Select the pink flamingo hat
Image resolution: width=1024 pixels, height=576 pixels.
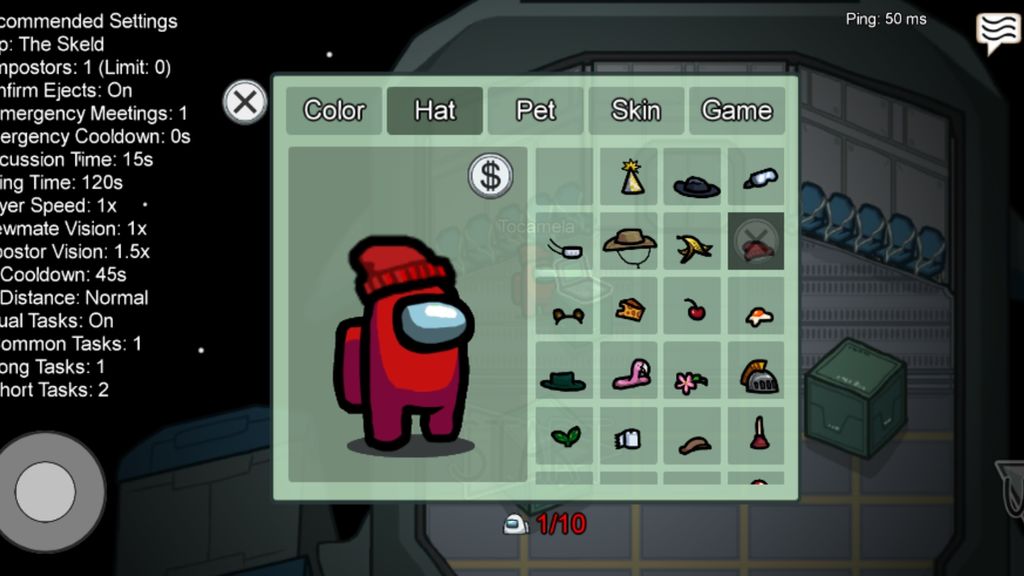631,375
